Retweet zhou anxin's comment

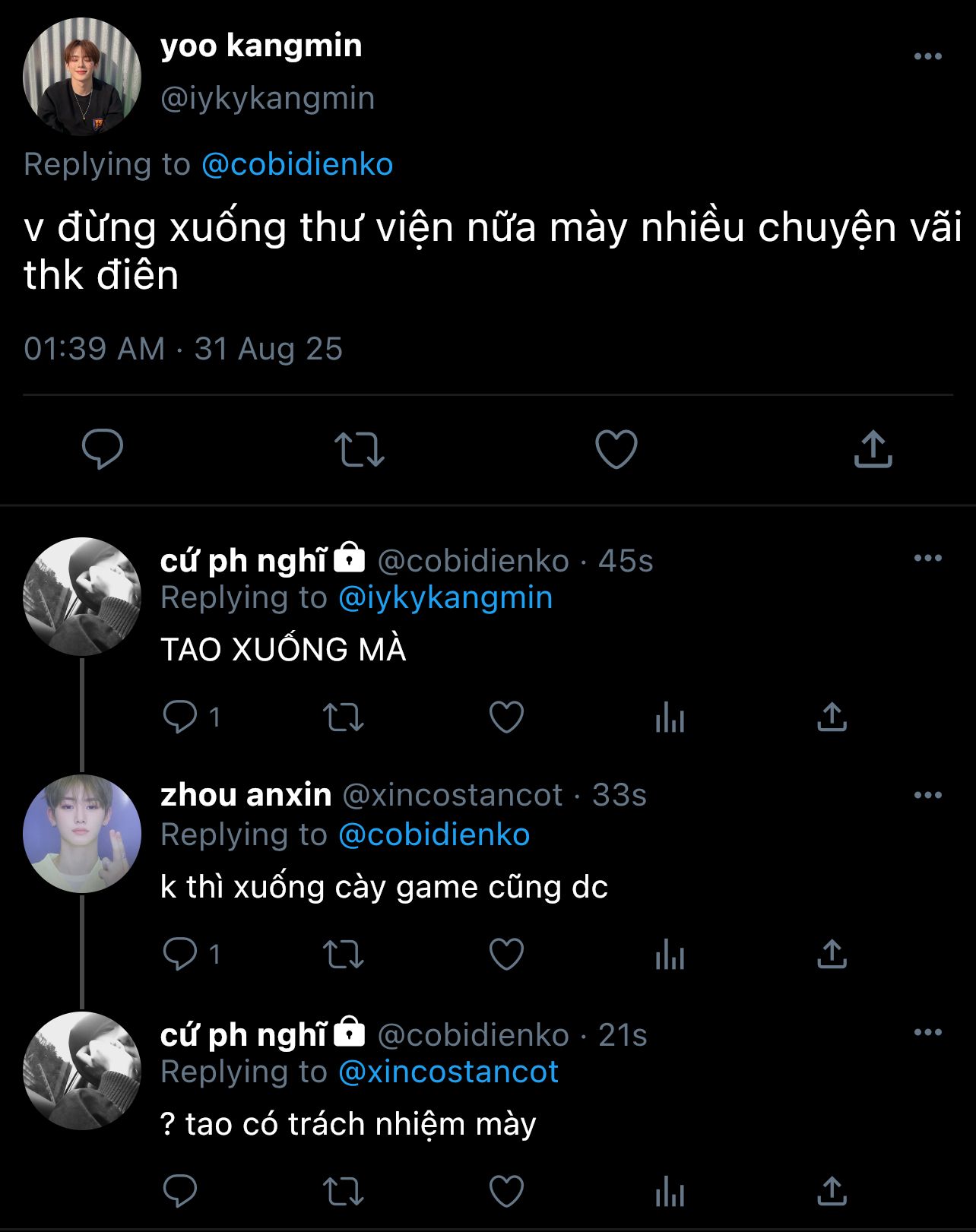tap(344, 954)
